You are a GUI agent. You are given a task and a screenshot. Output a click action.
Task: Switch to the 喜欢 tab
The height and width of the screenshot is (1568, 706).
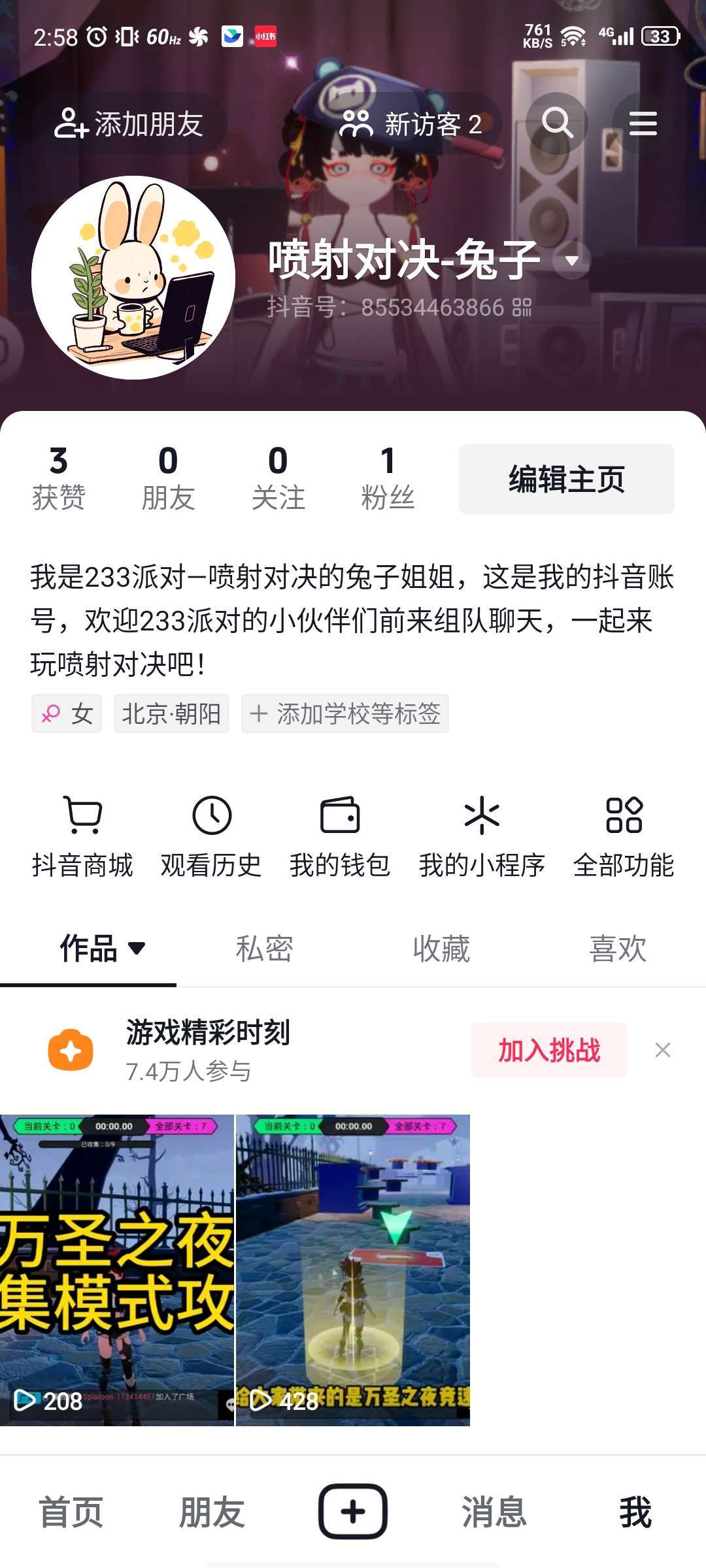click(618, 949)
